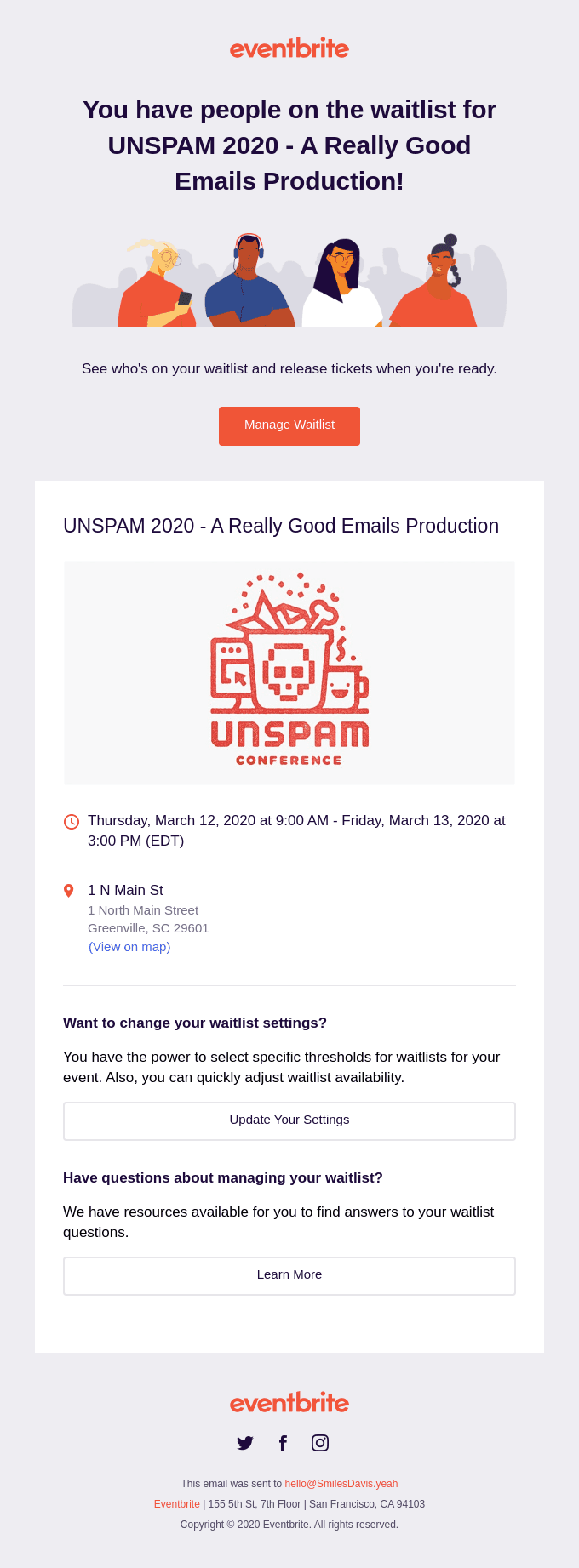The height and width of the screenshot is (1568, 579).
Task: Tap the Manage Waitlist button
Action: (x=289, y=425)
